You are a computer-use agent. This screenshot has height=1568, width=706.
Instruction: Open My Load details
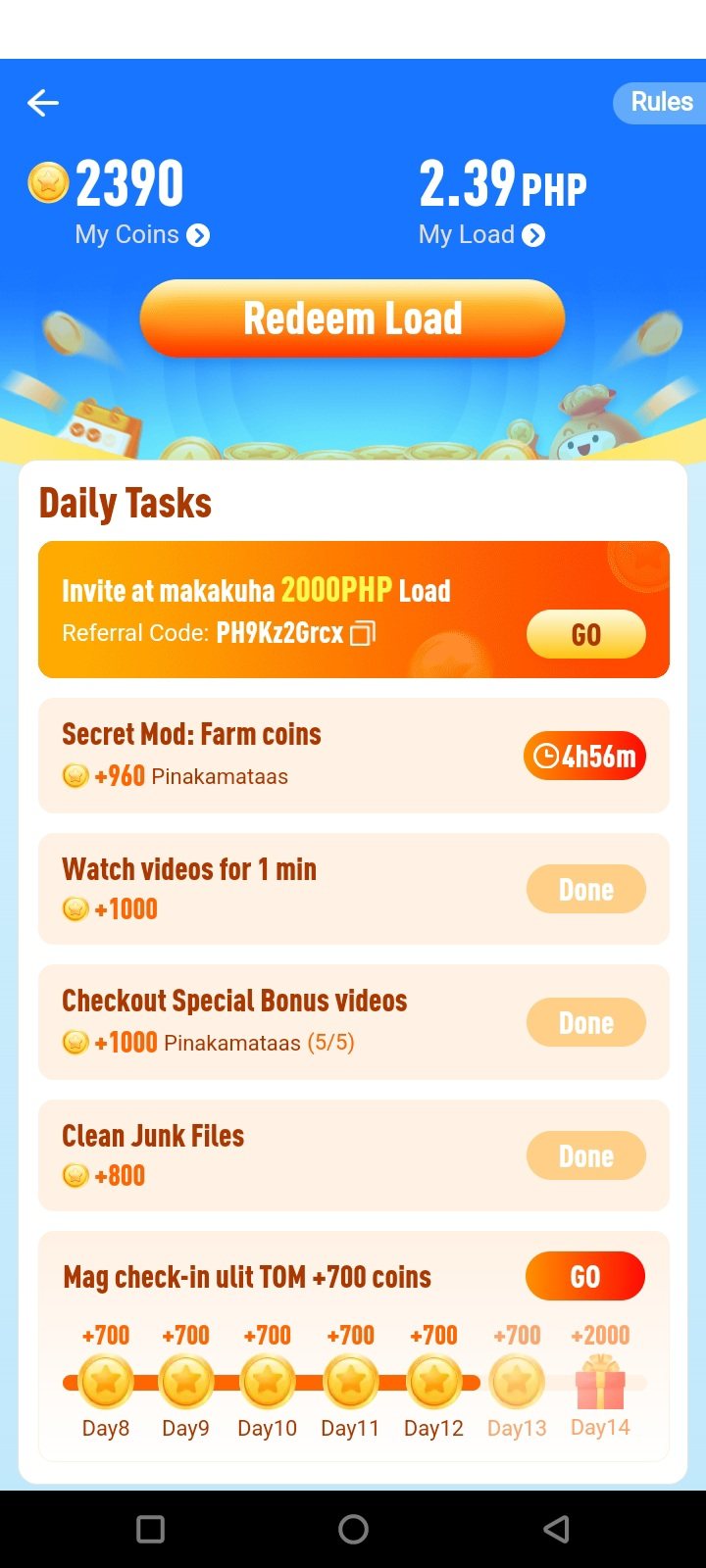480,235
